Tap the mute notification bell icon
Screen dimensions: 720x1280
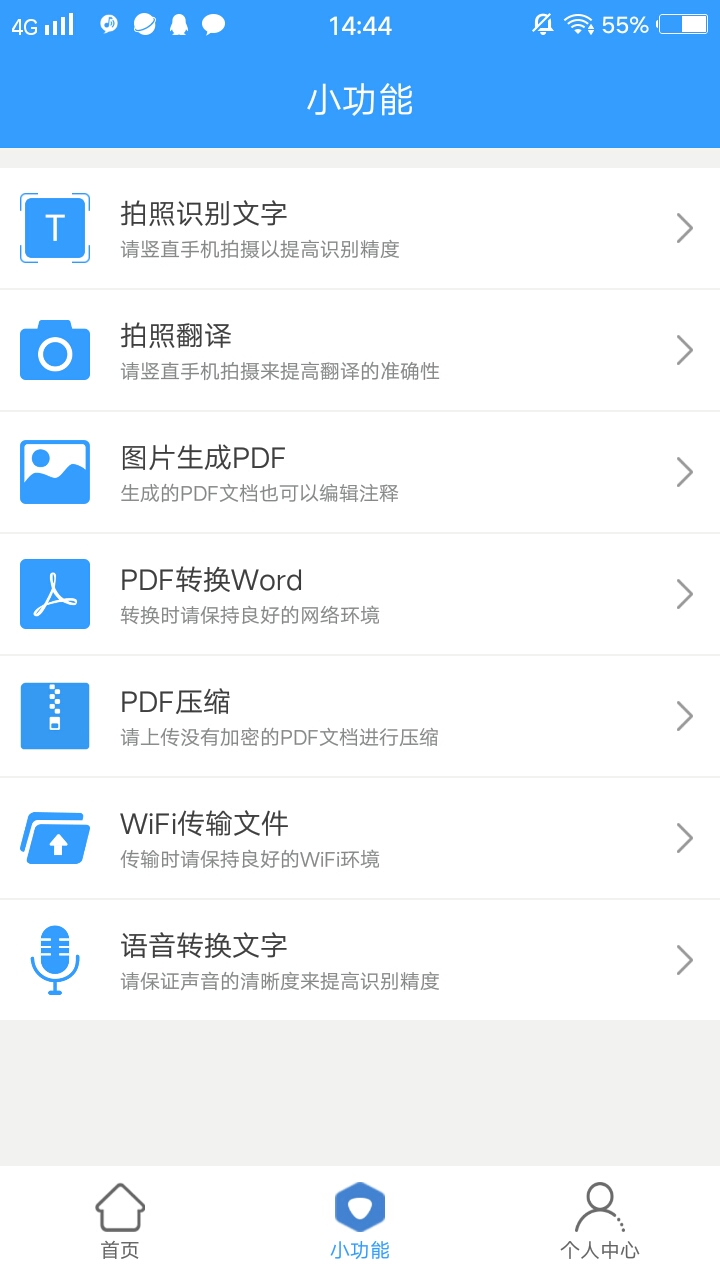pos(542,25)
